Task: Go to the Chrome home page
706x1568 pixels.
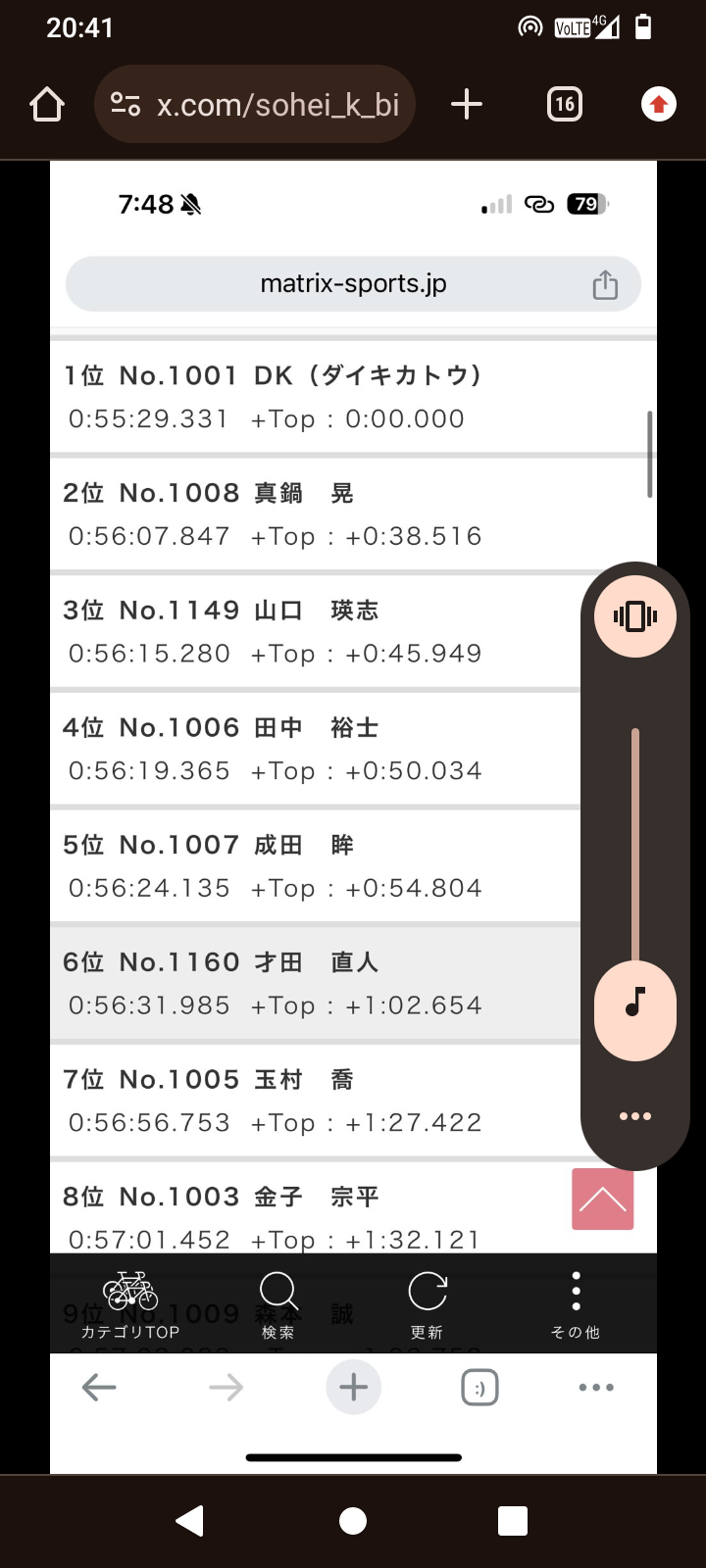Action: (47, 104)
